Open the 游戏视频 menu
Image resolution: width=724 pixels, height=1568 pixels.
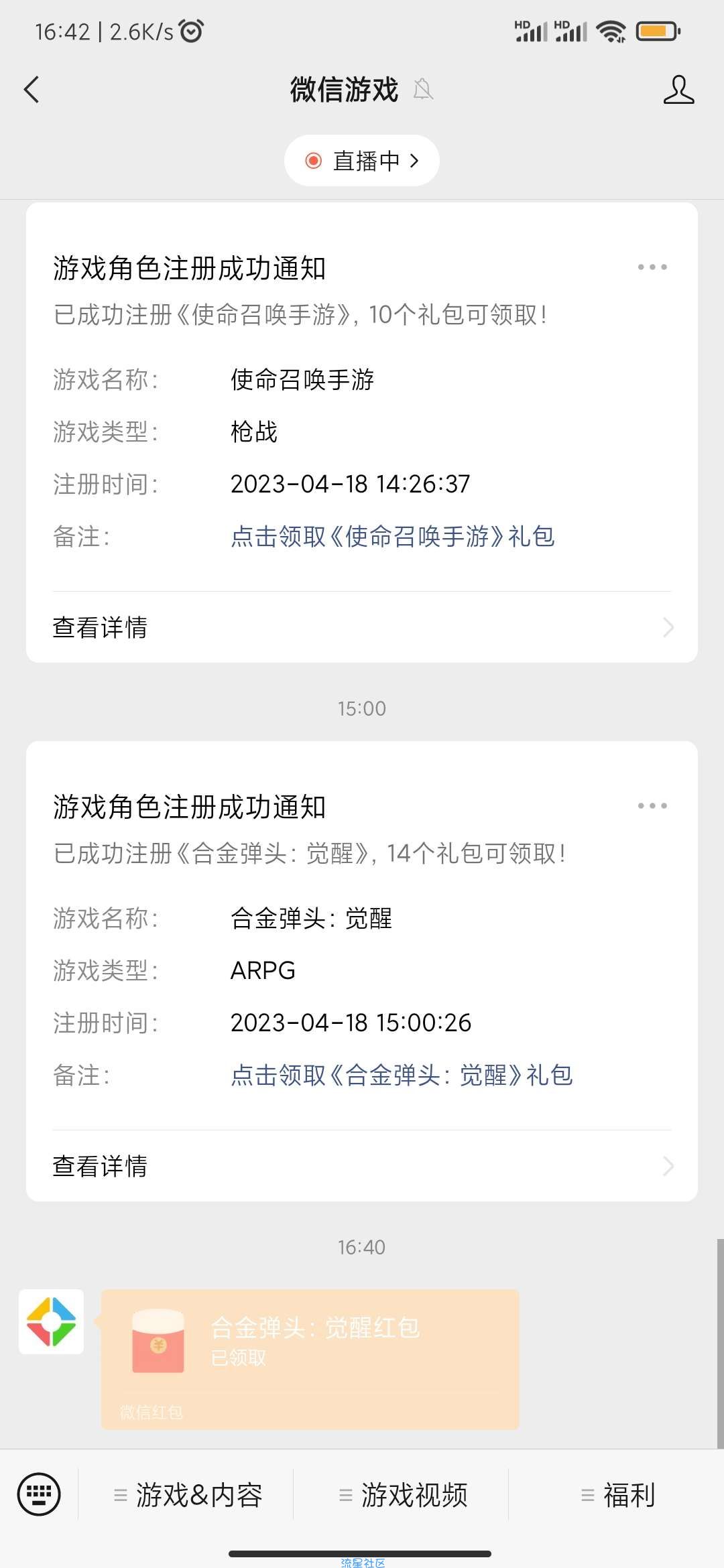tap(402, 1495)
